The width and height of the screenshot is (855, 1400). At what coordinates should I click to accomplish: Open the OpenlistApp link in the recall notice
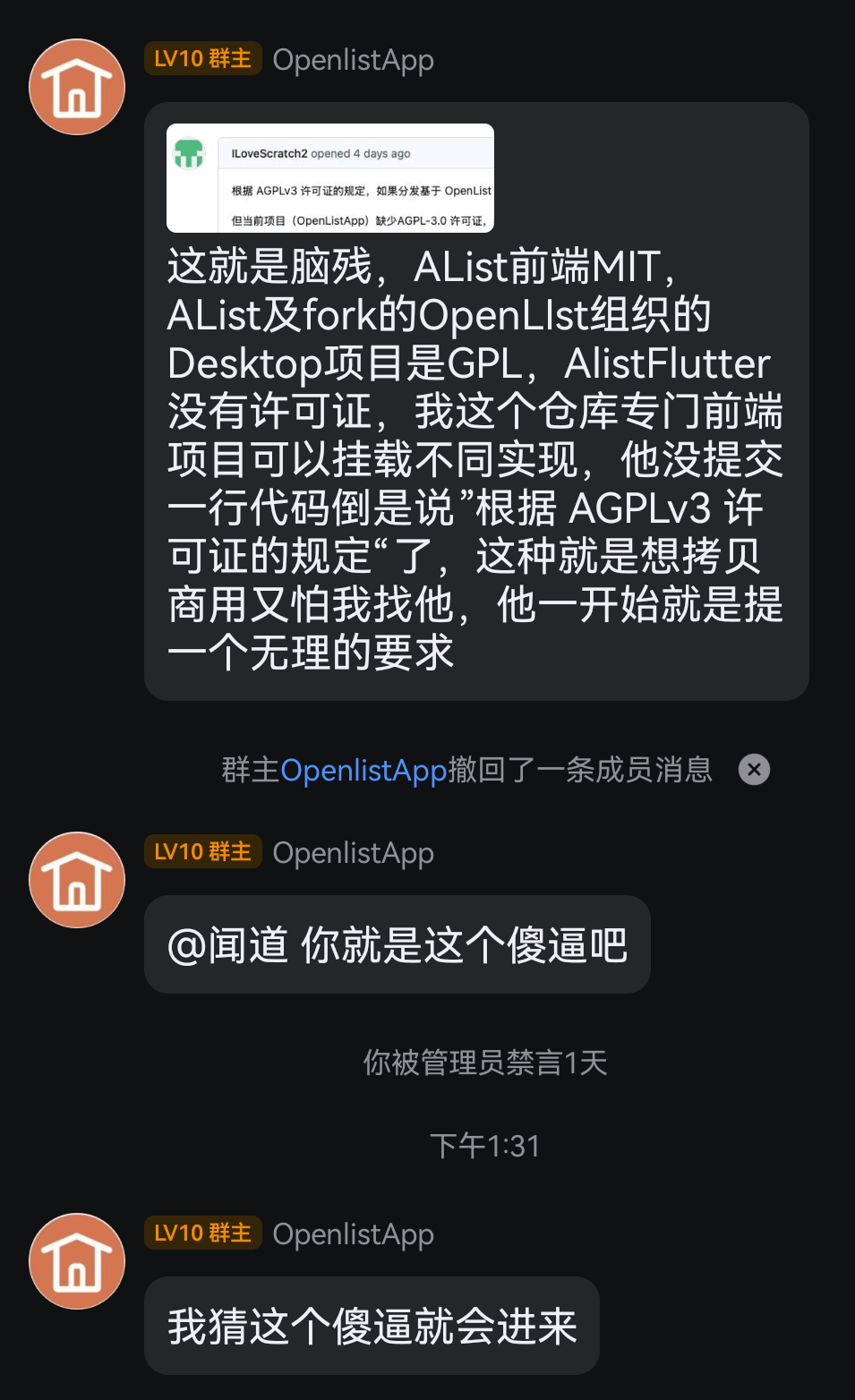coord(363,770)
